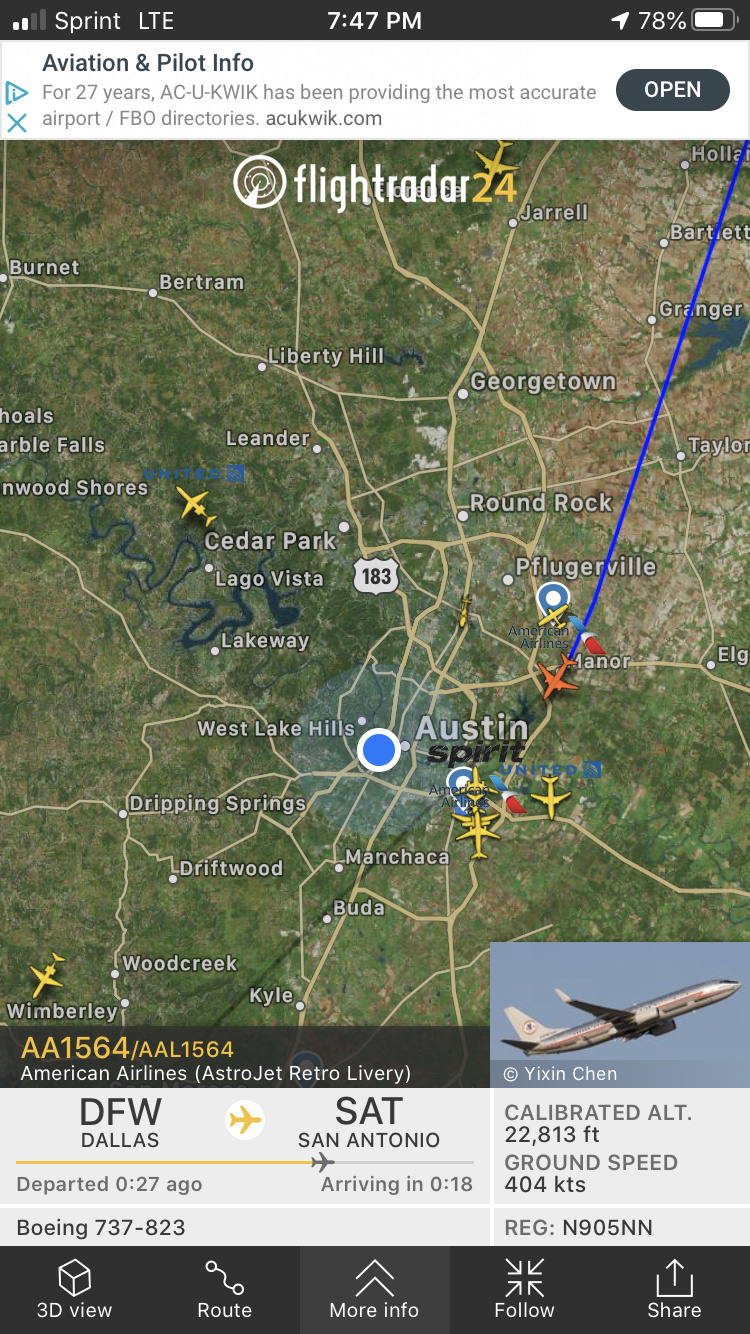Open the AC-U-KWIK ad

point(672,90)
